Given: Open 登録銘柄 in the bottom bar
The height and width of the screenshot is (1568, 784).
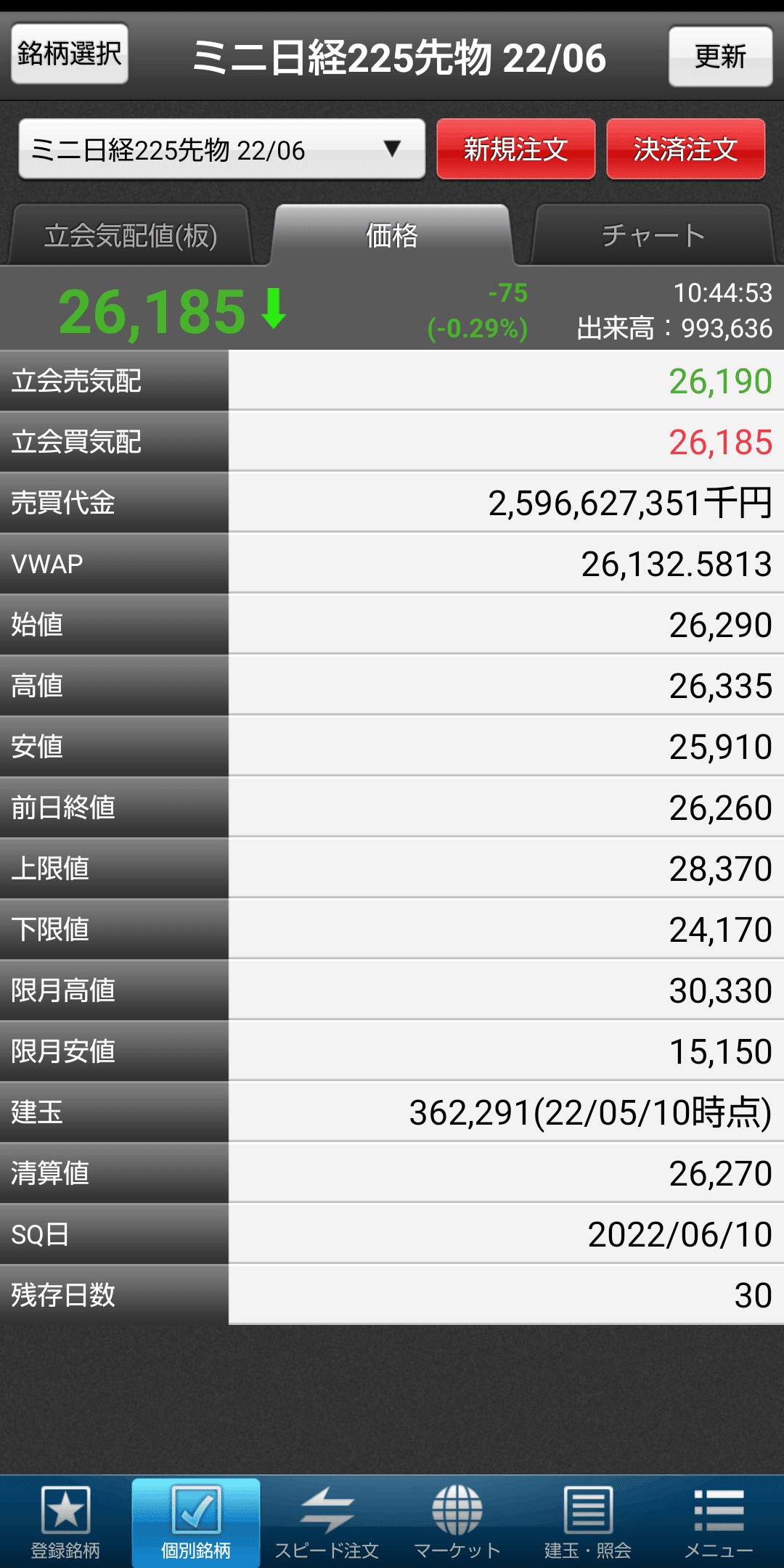Looking at the screenshot, I should click(x=65, y=1522).
